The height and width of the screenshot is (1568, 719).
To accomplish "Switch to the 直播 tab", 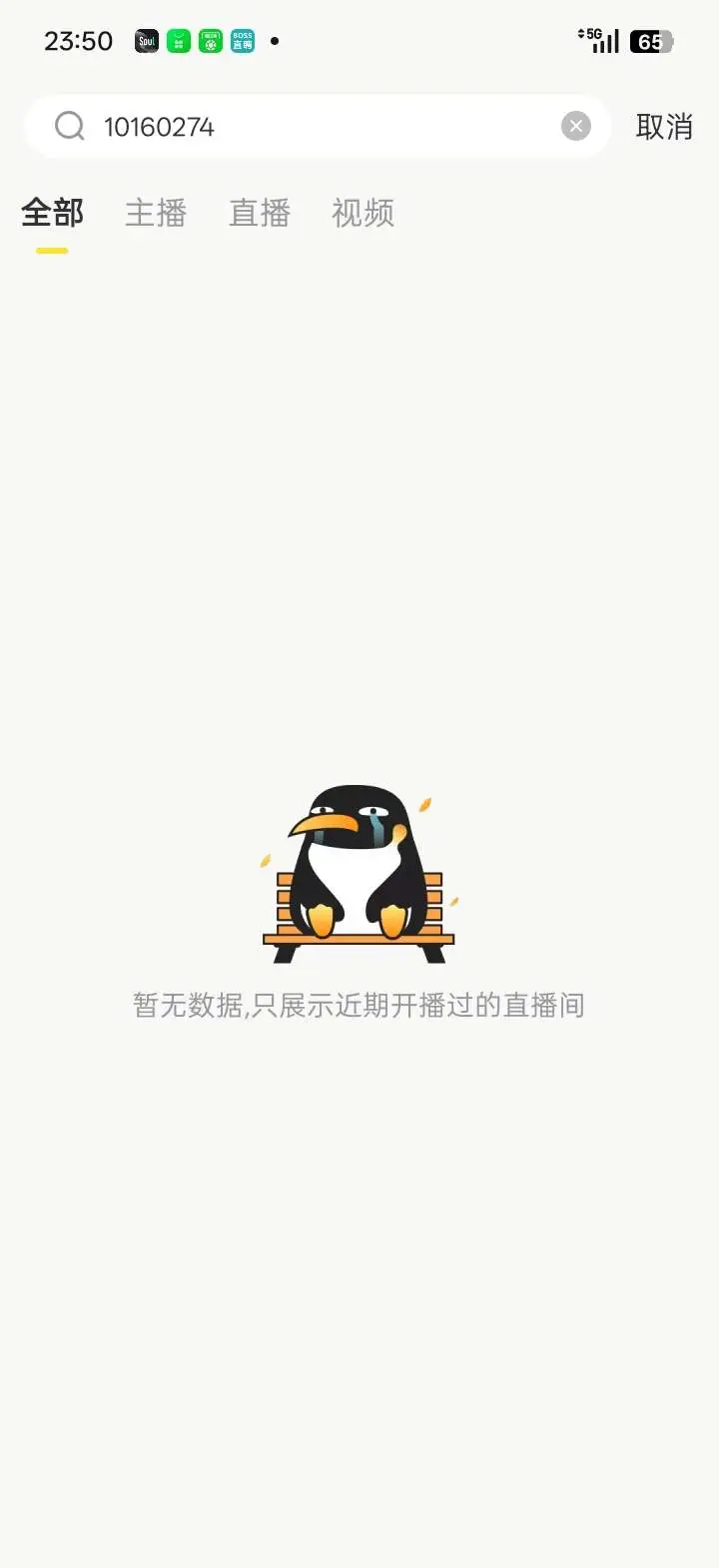I will click(260, 213).
